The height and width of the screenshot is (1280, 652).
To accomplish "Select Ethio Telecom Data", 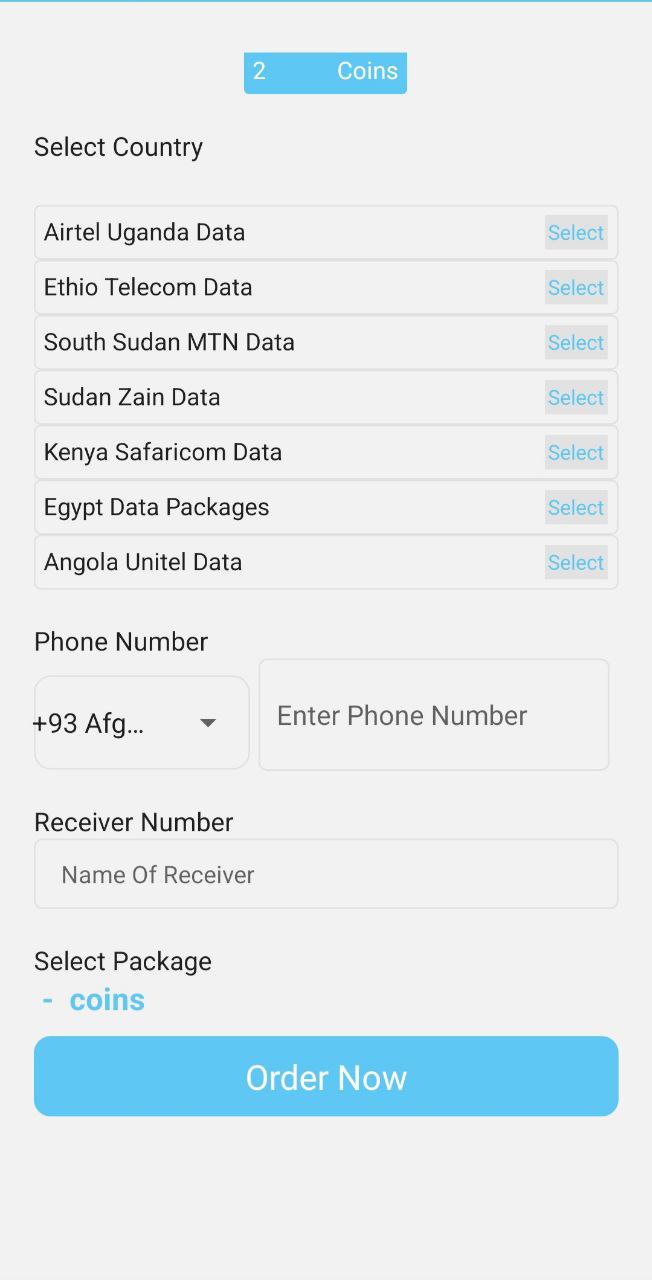I will pyautogui.click(x=576, y=287).
